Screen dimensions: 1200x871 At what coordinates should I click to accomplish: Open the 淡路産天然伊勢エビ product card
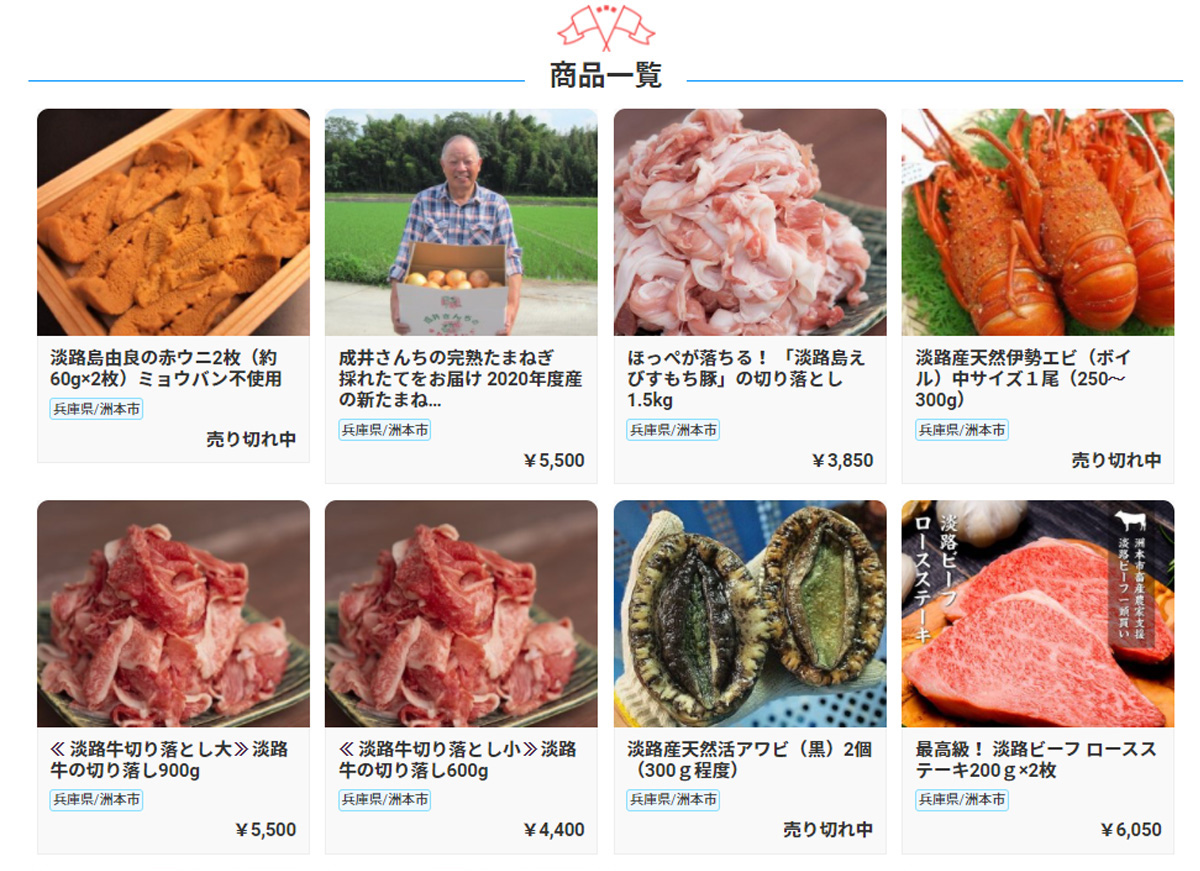point(1037,222)
